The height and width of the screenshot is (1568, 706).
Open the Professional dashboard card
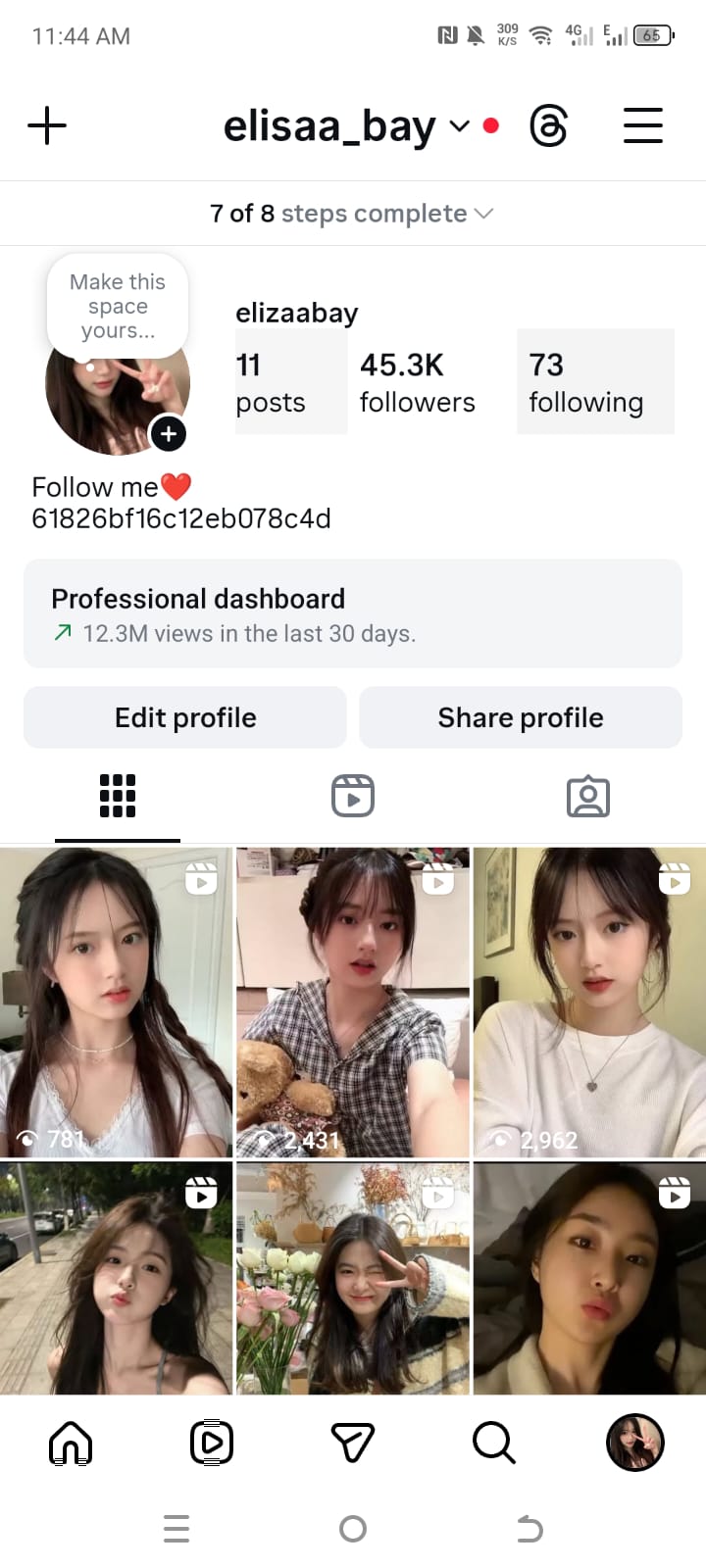[x=352, y=613]
